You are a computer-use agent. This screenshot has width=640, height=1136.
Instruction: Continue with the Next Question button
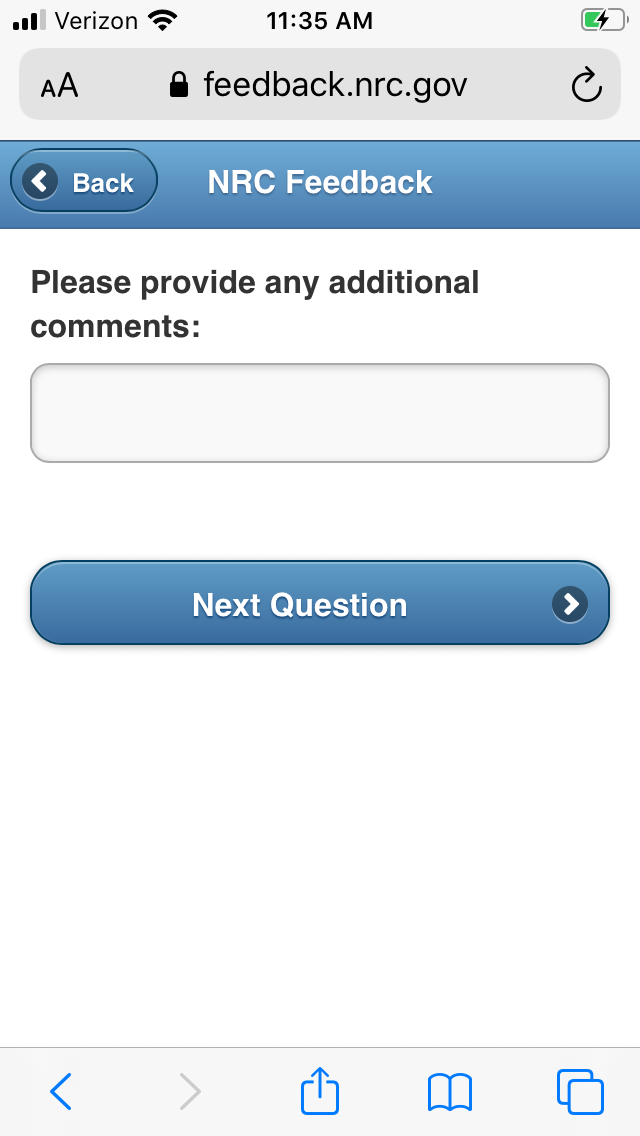click(x=320, y=603)
